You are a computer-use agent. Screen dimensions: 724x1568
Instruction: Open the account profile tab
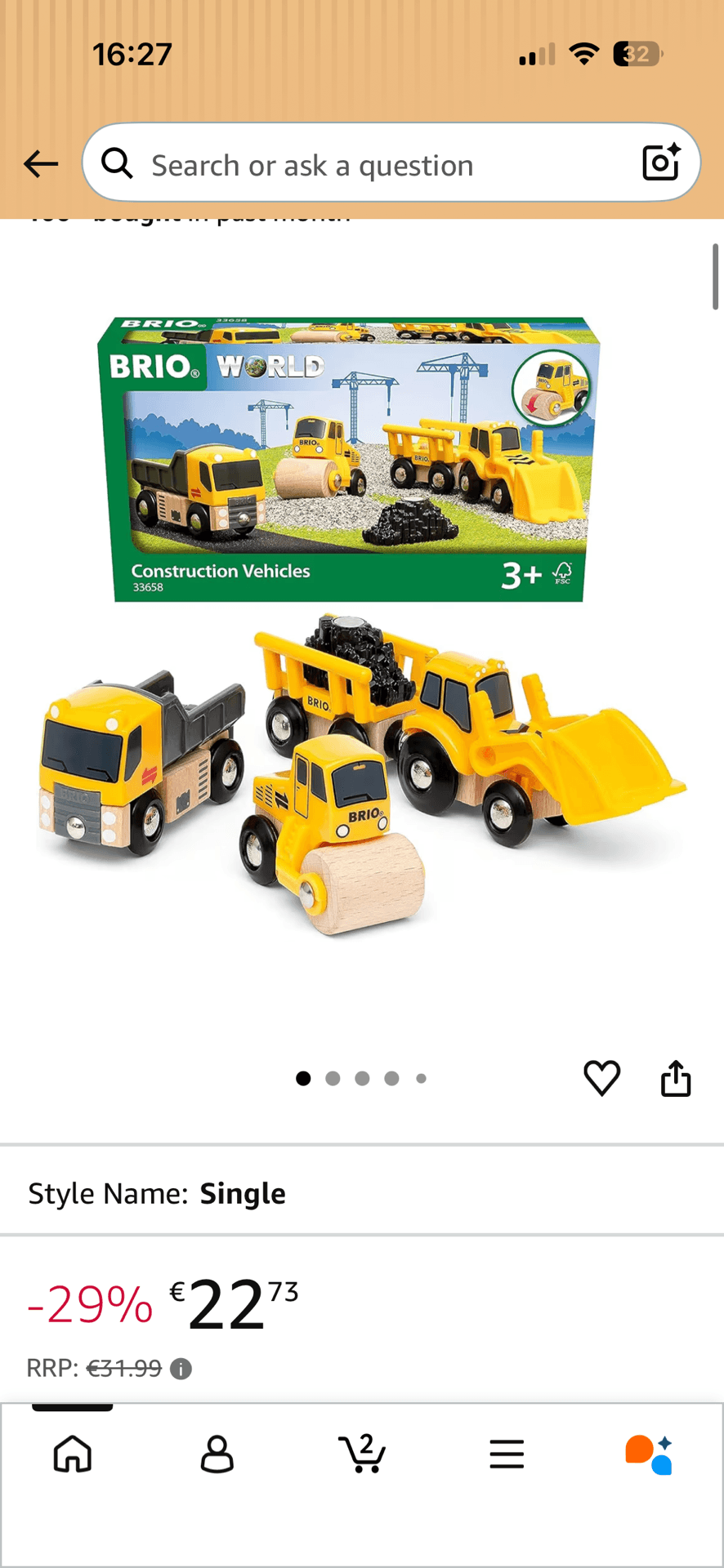pos(217,1454)
